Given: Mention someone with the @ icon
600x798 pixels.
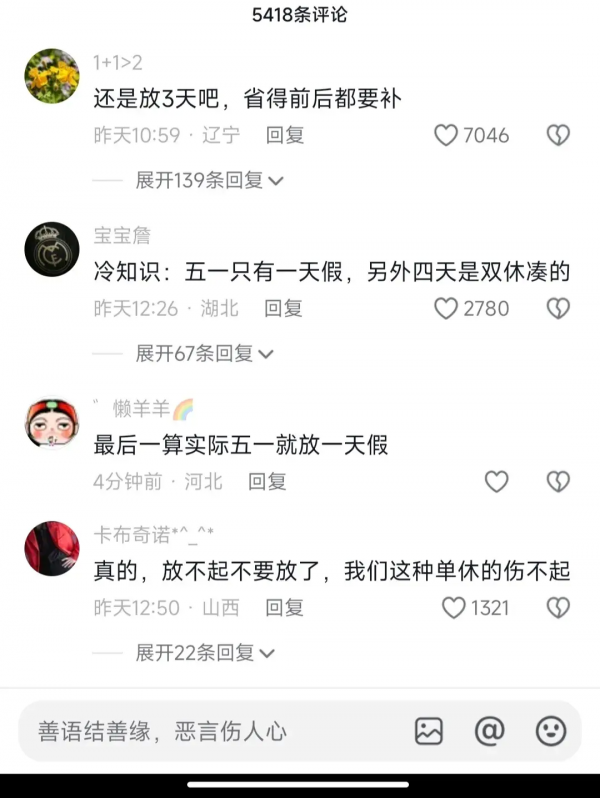Looking at the screenshot, I should pyautogui.click(x=489, y=731).
